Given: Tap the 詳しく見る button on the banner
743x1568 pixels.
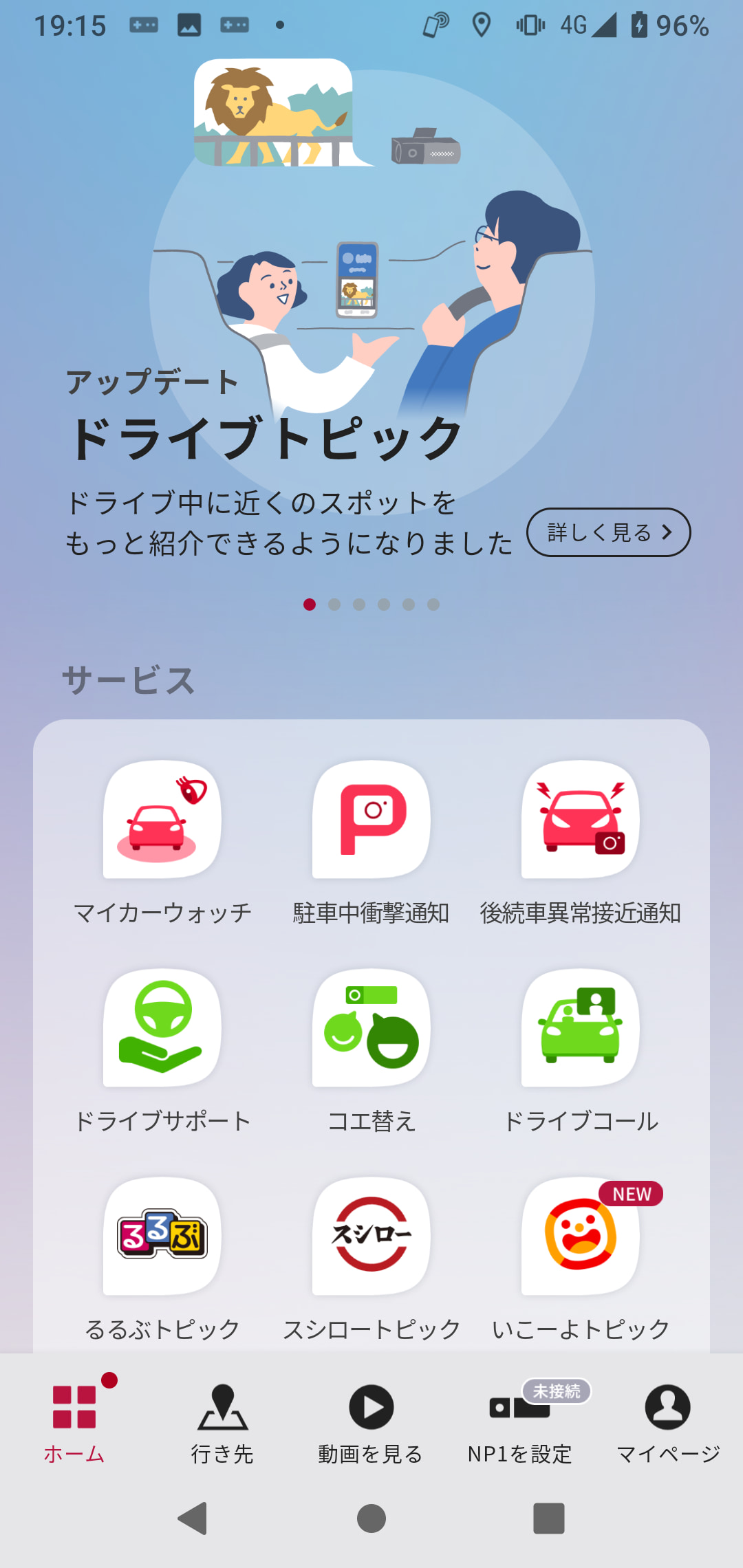Looking at the screenshot, I should point(608,532).
